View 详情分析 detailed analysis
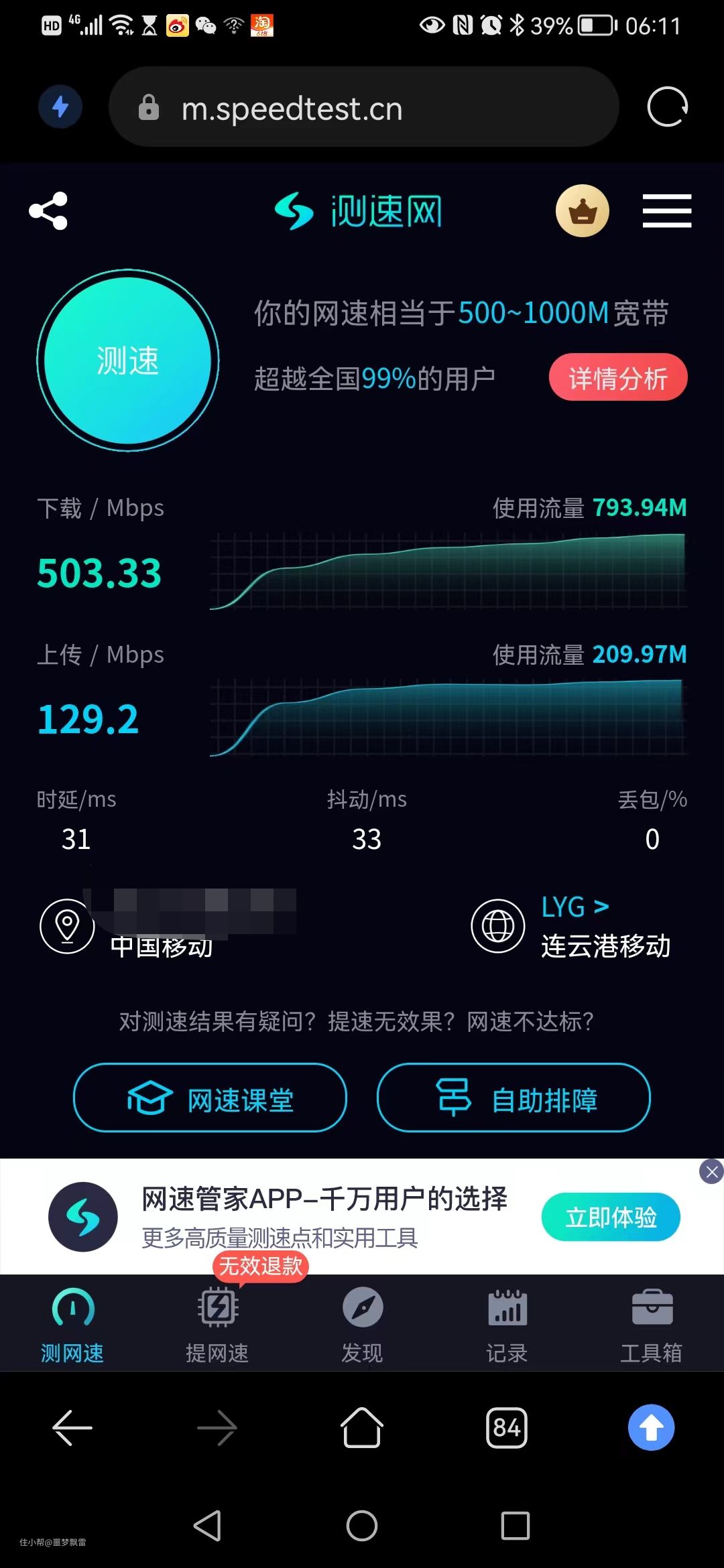724x1568 pixels. (x=617, y=377)
